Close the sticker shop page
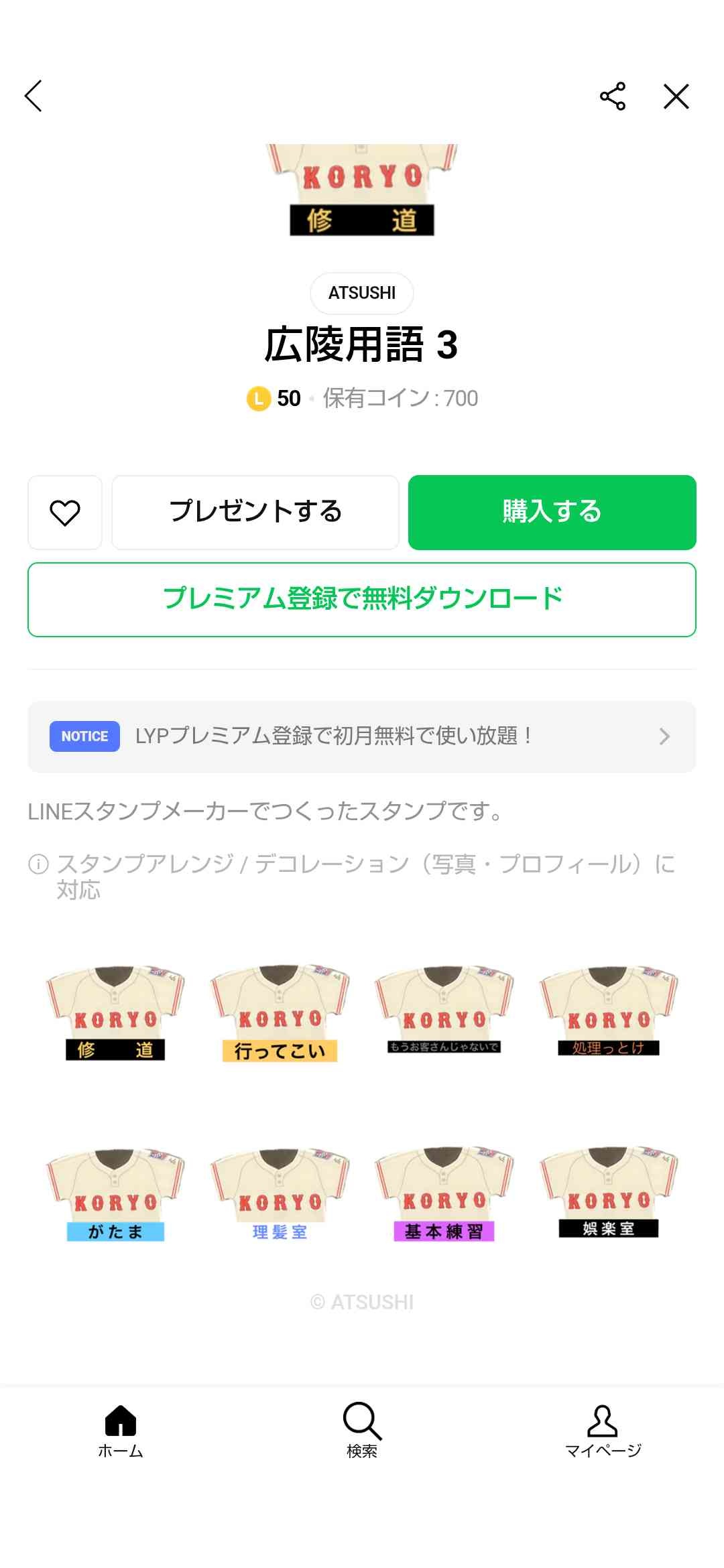Screen dimensions: 724x1568 (676, 96)
